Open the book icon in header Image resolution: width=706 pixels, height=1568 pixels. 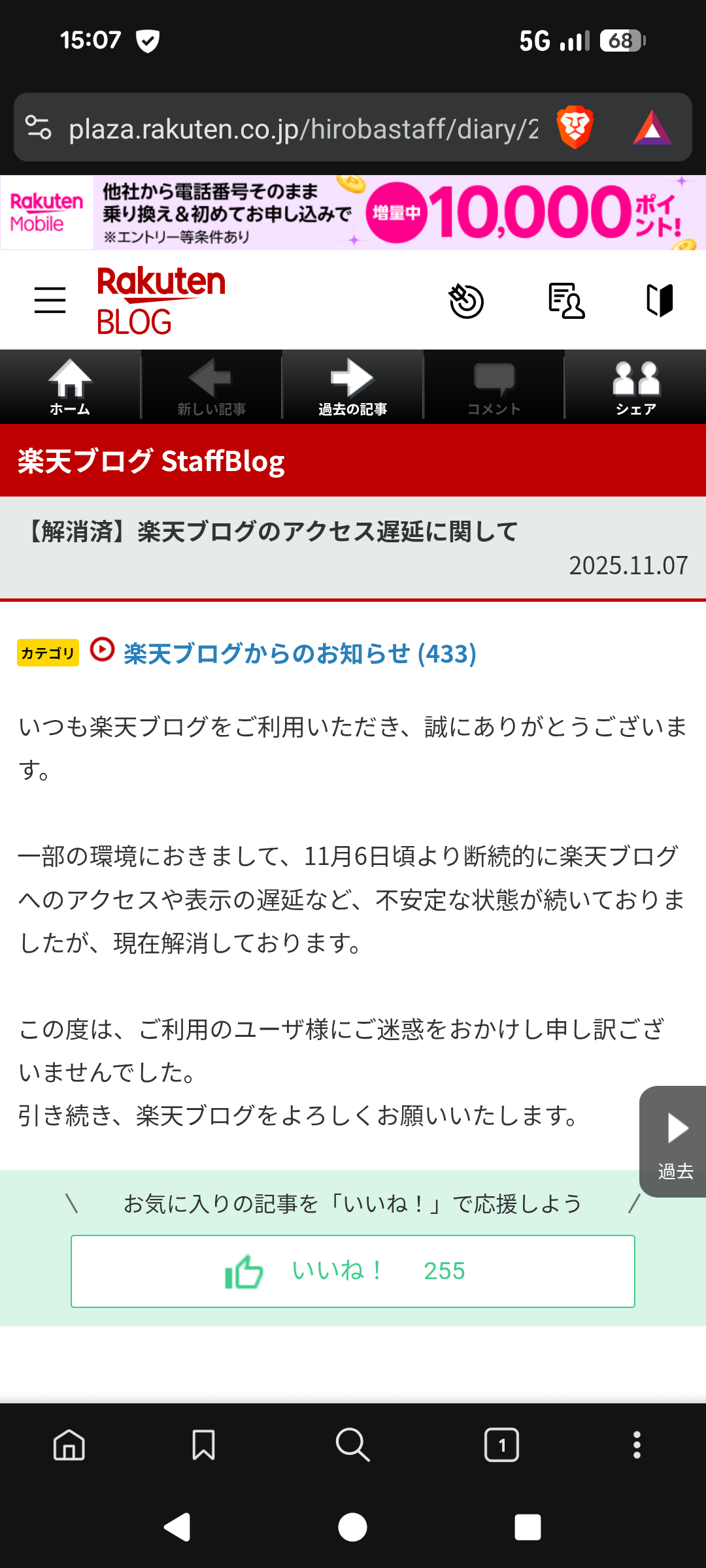(x=659, y=301)
